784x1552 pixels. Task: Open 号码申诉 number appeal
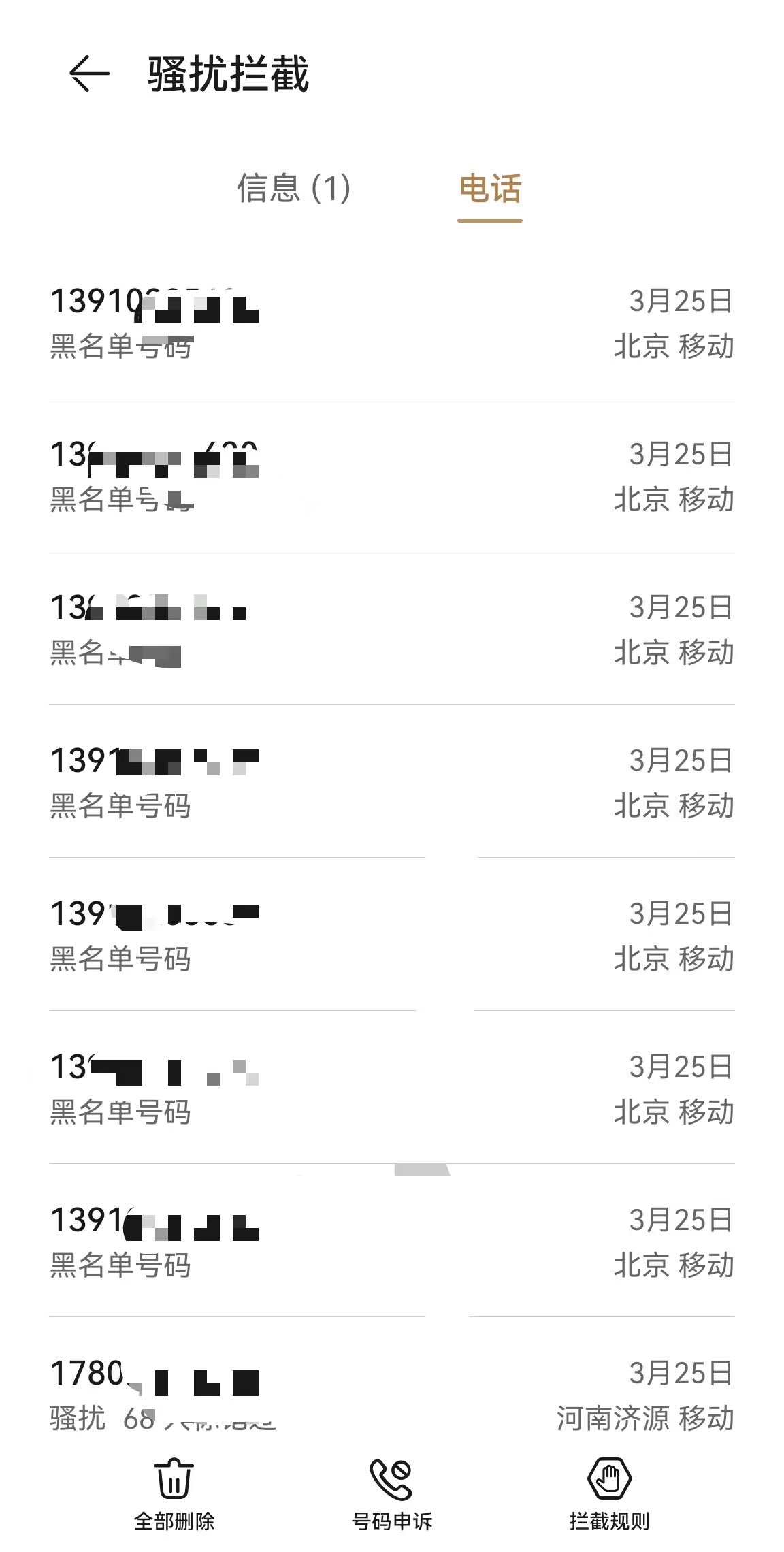click(x=391, y=1492)
